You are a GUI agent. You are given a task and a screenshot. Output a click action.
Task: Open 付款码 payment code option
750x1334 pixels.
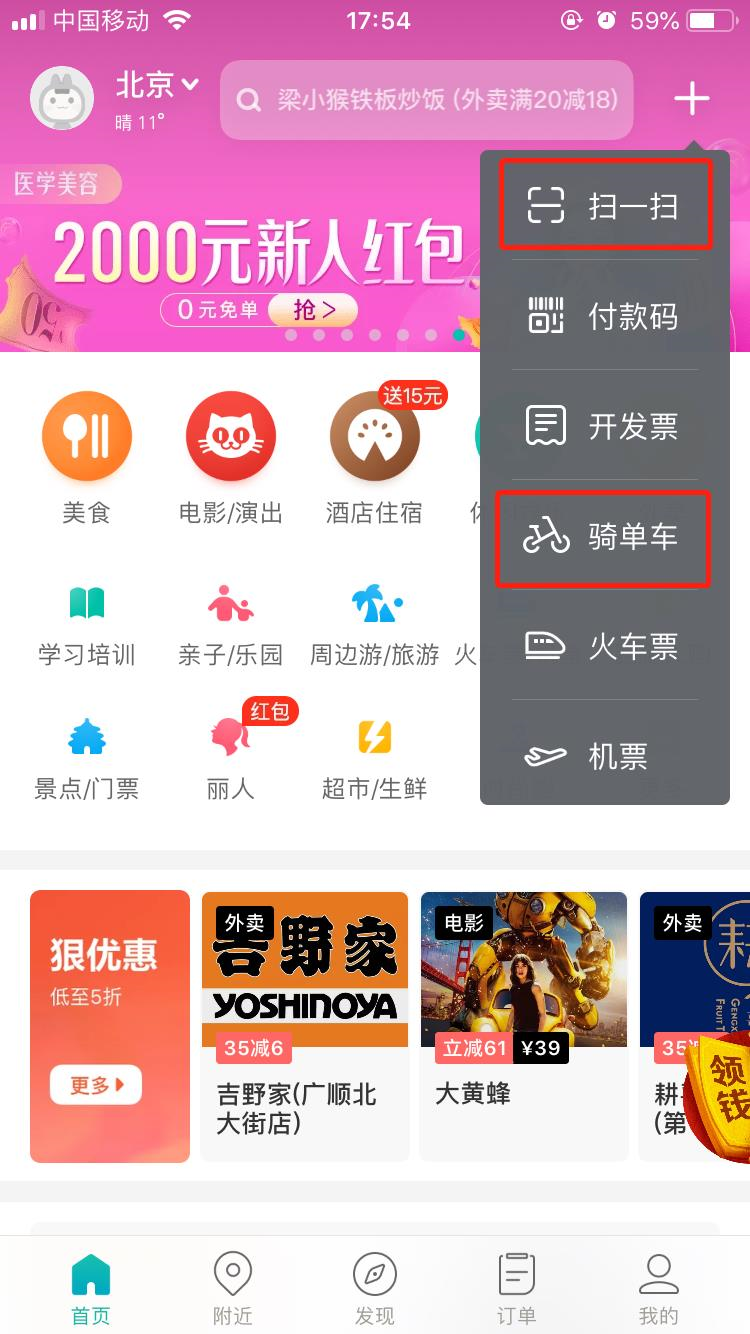tap(605, 316)
